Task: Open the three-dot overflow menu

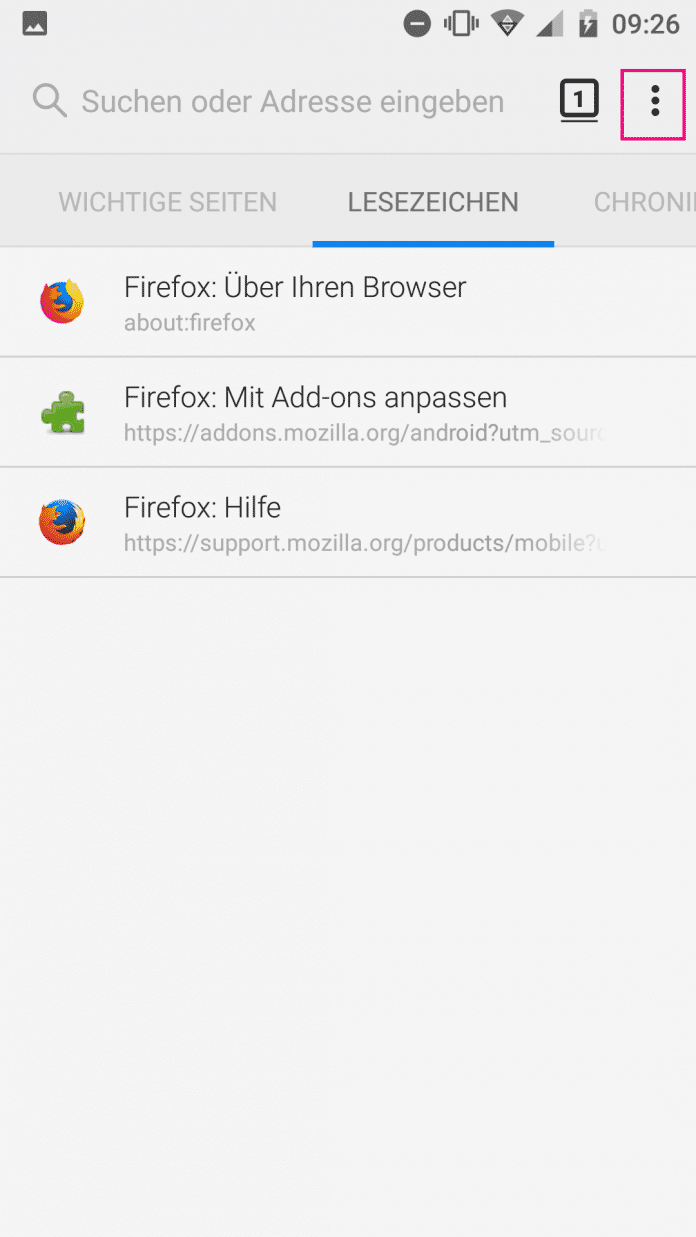Action: tap(654, 101)
